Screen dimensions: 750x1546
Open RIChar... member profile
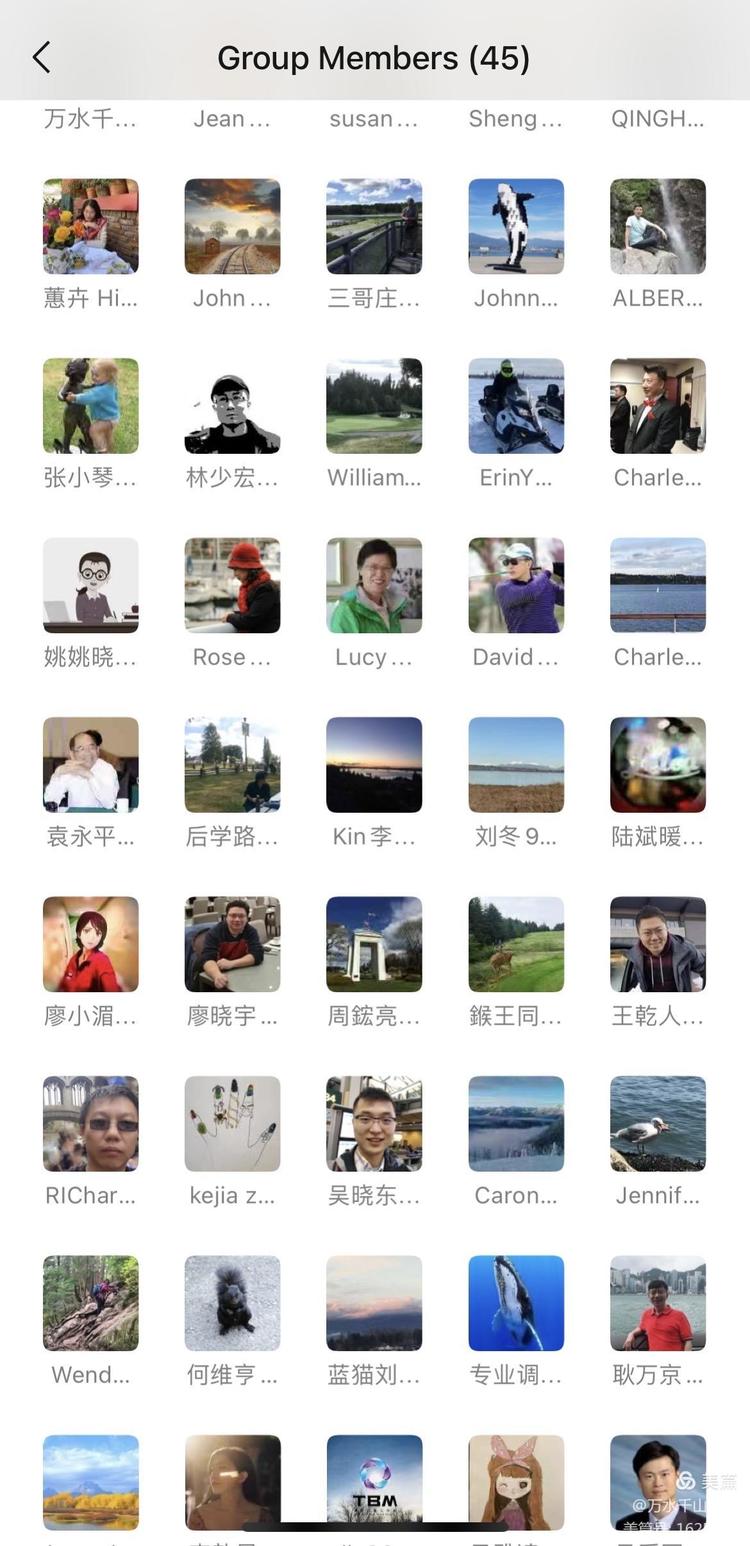coord(91,1124)
